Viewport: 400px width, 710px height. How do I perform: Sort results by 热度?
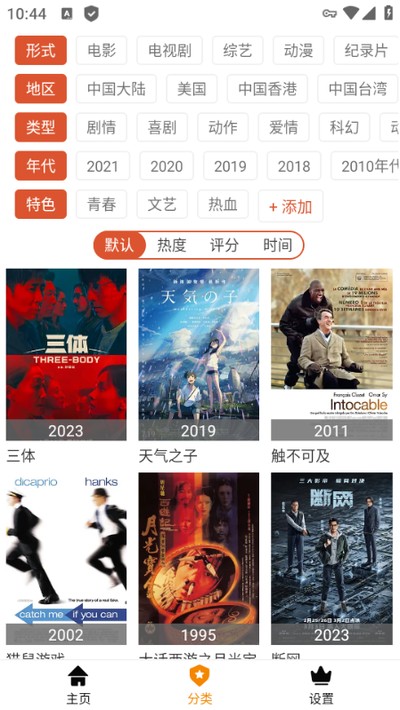pyautogui.click(x=172, y=245)
